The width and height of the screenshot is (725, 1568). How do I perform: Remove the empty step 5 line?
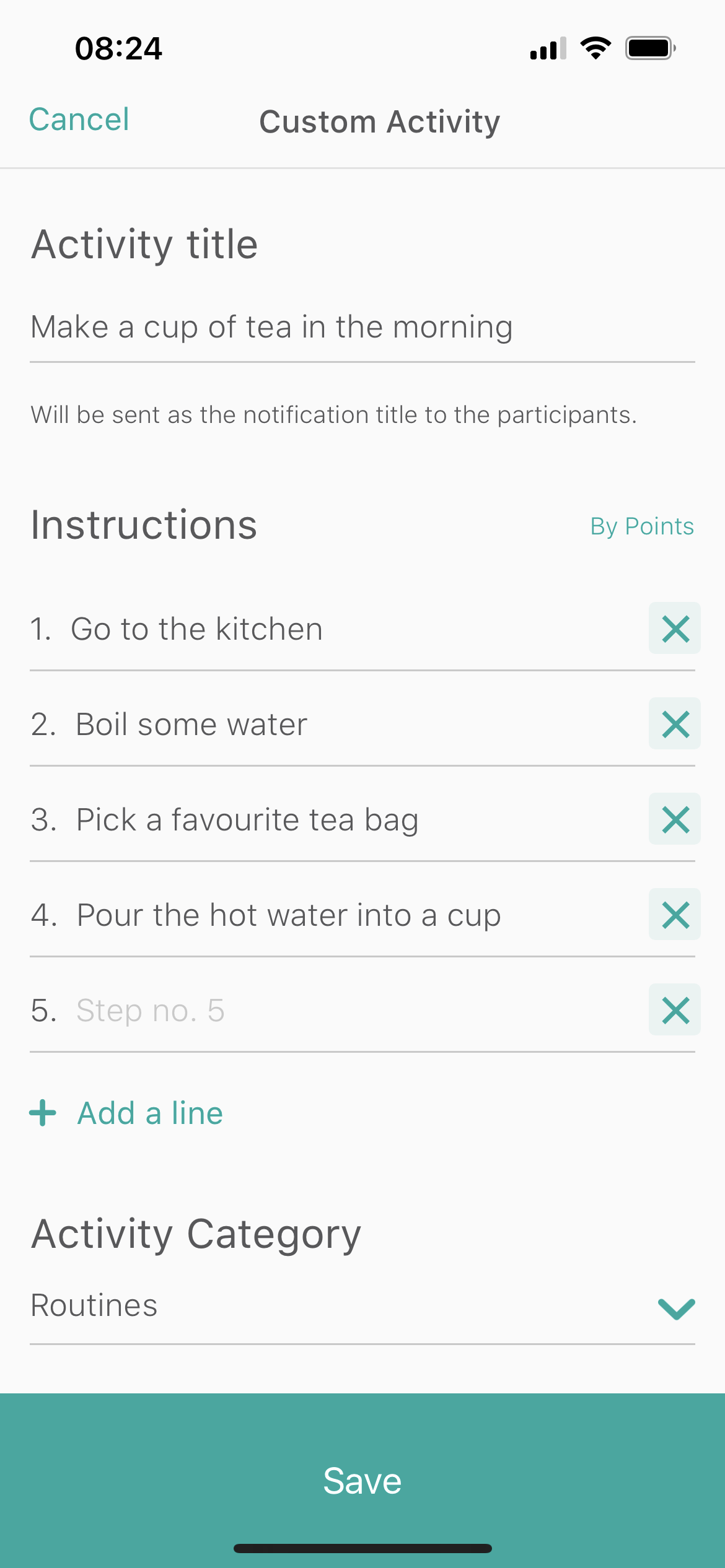674,1010
